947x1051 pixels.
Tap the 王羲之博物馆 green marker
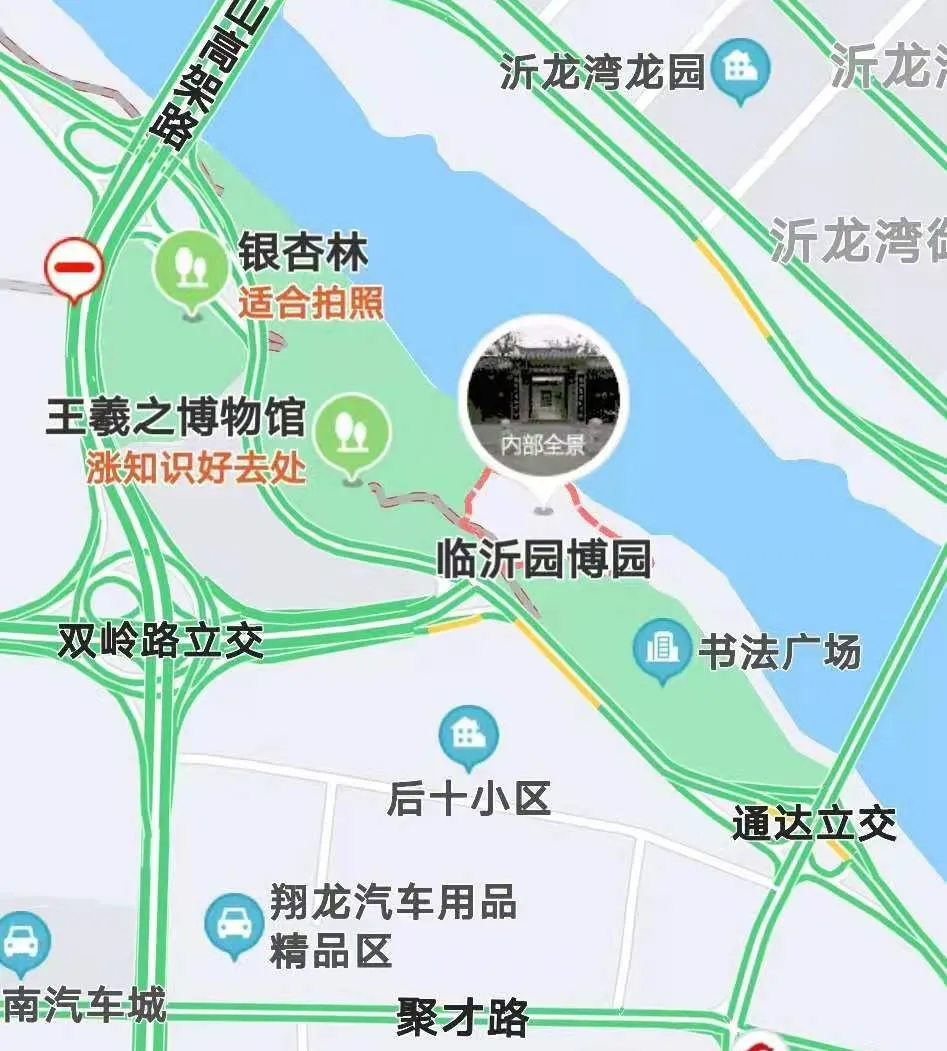350,432
